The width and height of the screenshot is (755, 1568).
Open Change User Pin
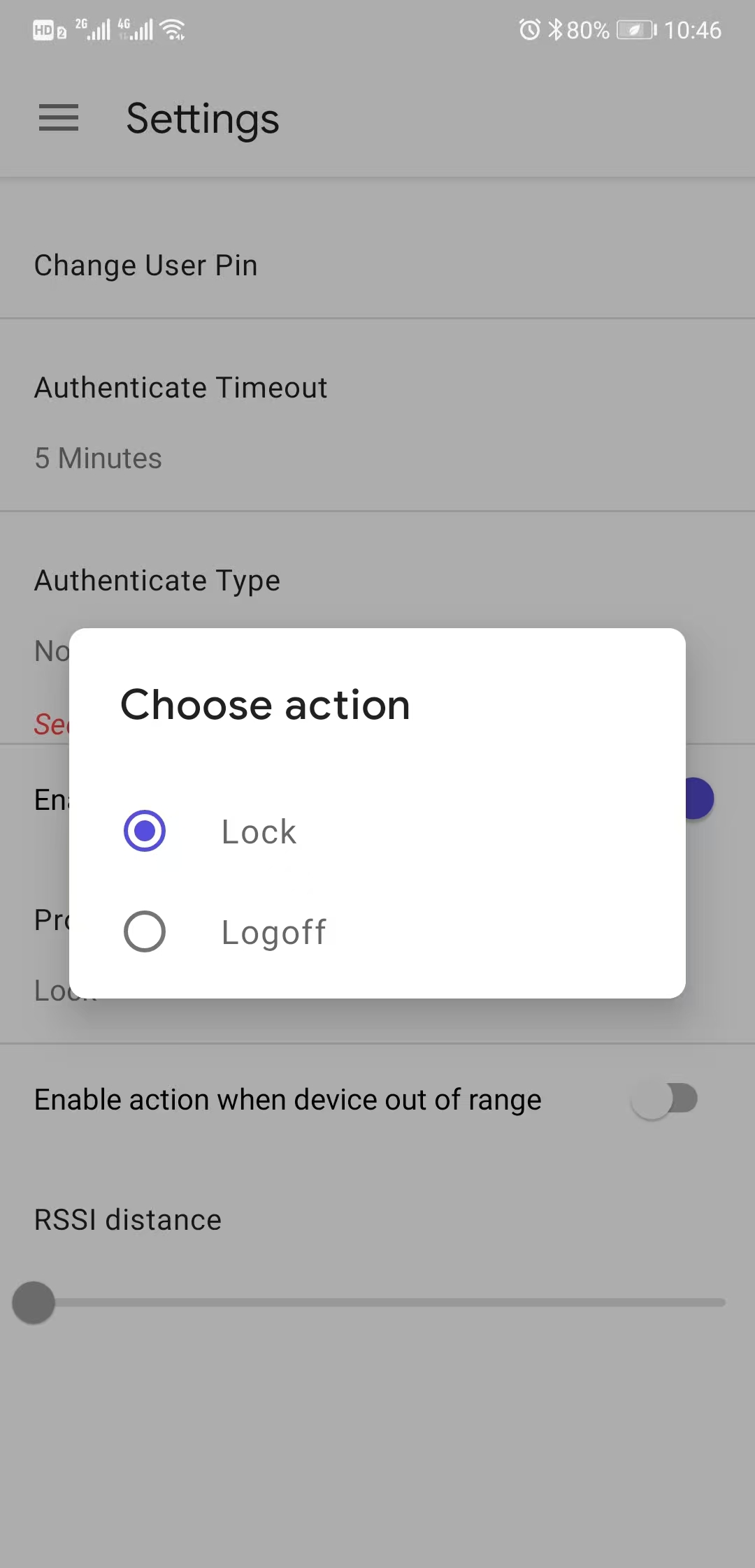tap(146, 266)
